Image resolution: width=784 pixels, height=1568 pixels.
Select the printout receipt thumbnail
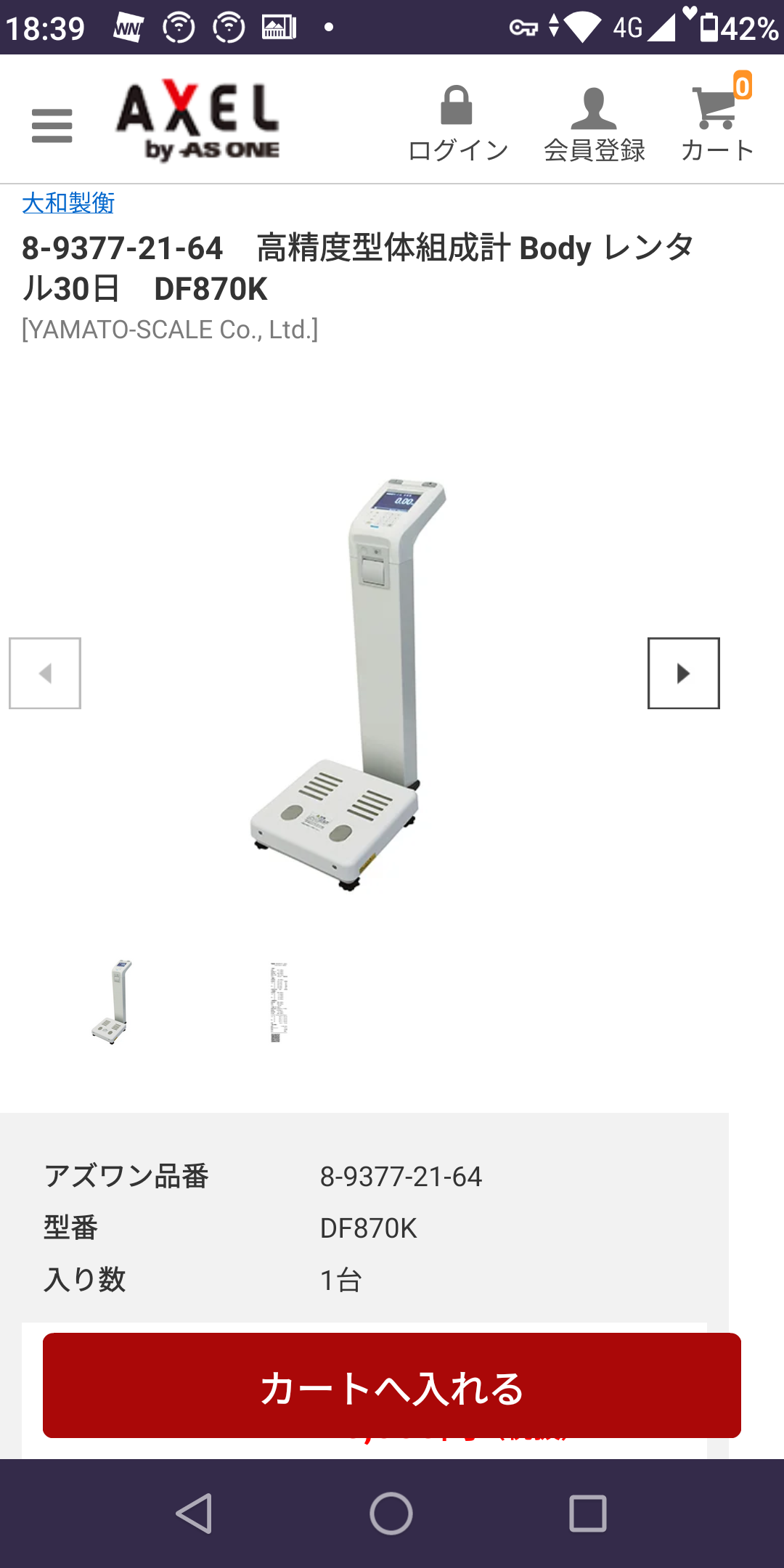(x=279, y=1002)
